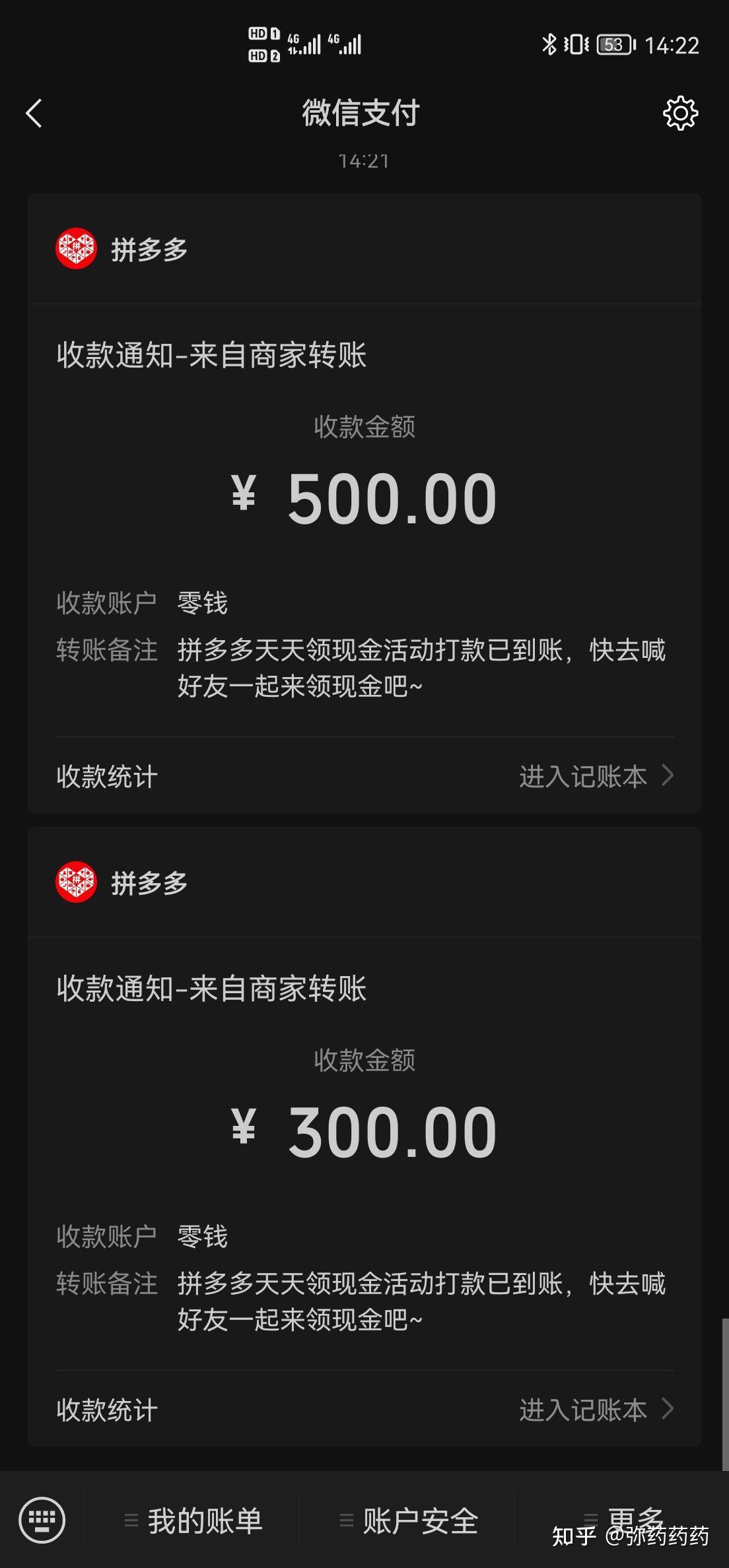Viewport: 729px width, 1568px height.
Task: Open WeChat Pay settings via gear icon
Action: (680, 114)
